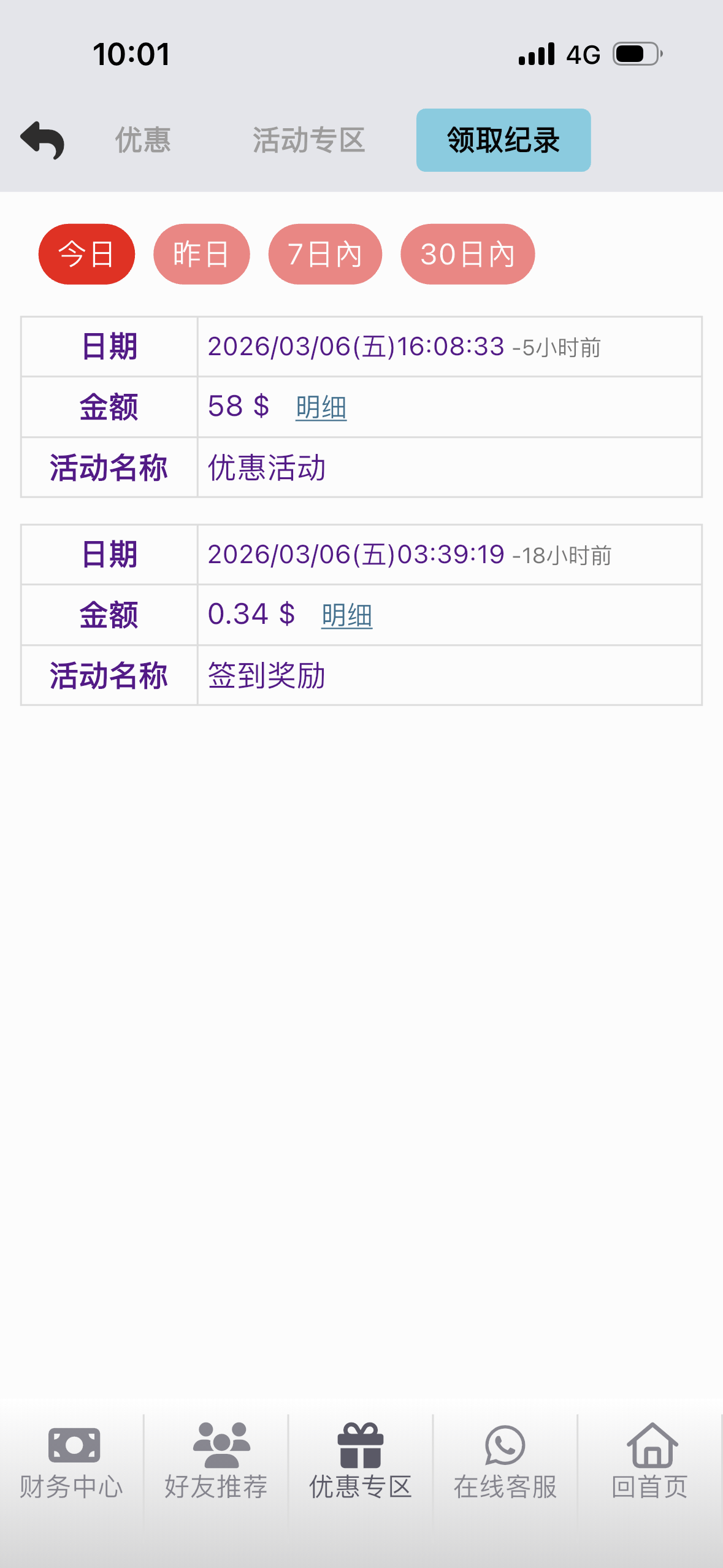Expand 明细 for the 58 $ record
The width and height of the screenshot is (723, 1568).
pyautogui.click(x=321, y=407)
